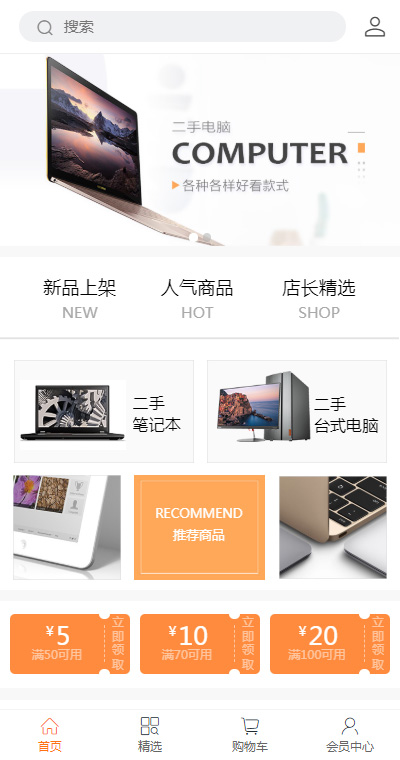
Task: Open the 二手笔记本 card
Action: 104,412
